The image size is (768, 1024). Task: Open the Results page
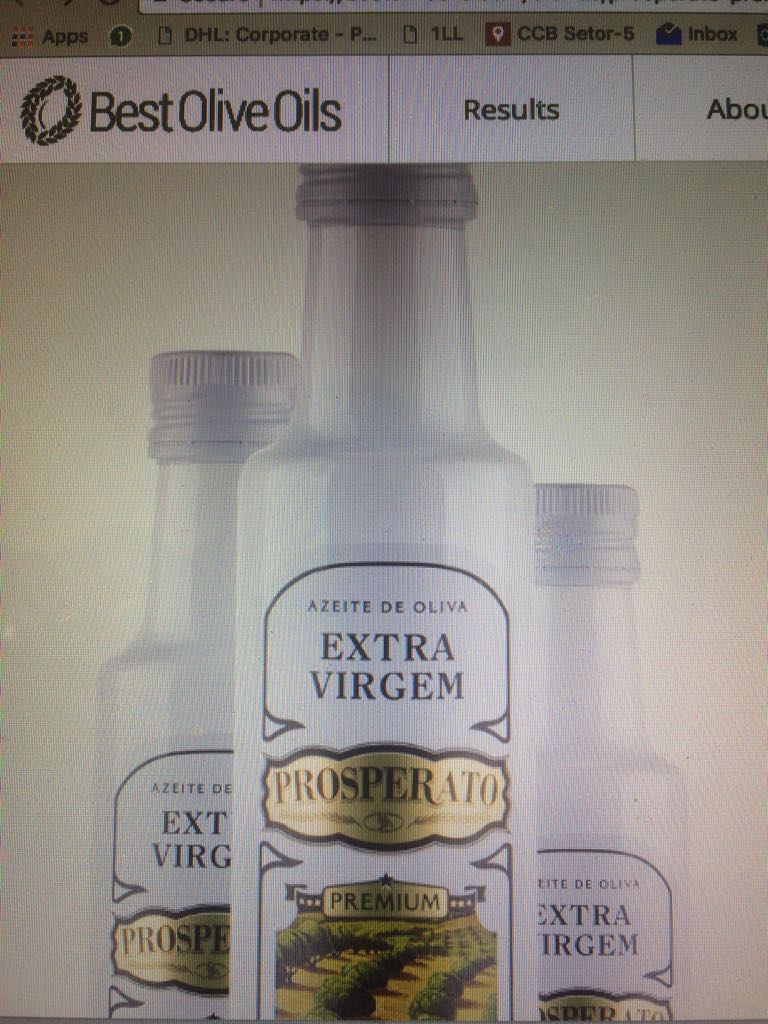(511, 109)
